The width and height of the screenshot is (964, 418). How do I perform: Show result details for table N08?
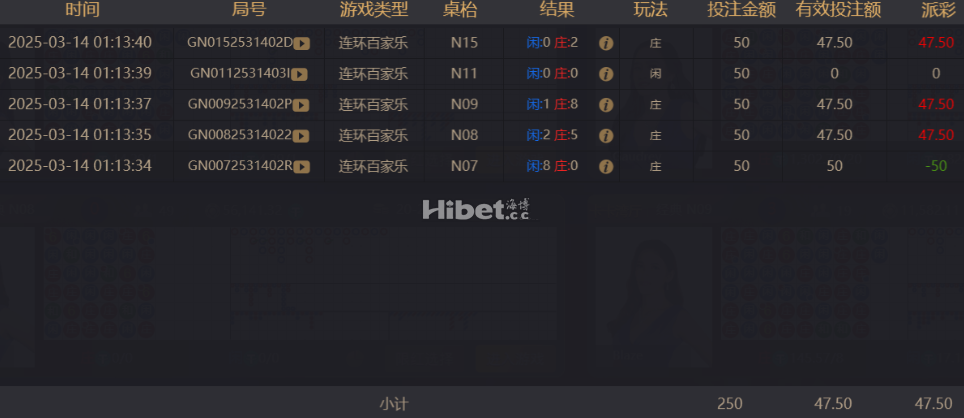[x=605, y=135]
